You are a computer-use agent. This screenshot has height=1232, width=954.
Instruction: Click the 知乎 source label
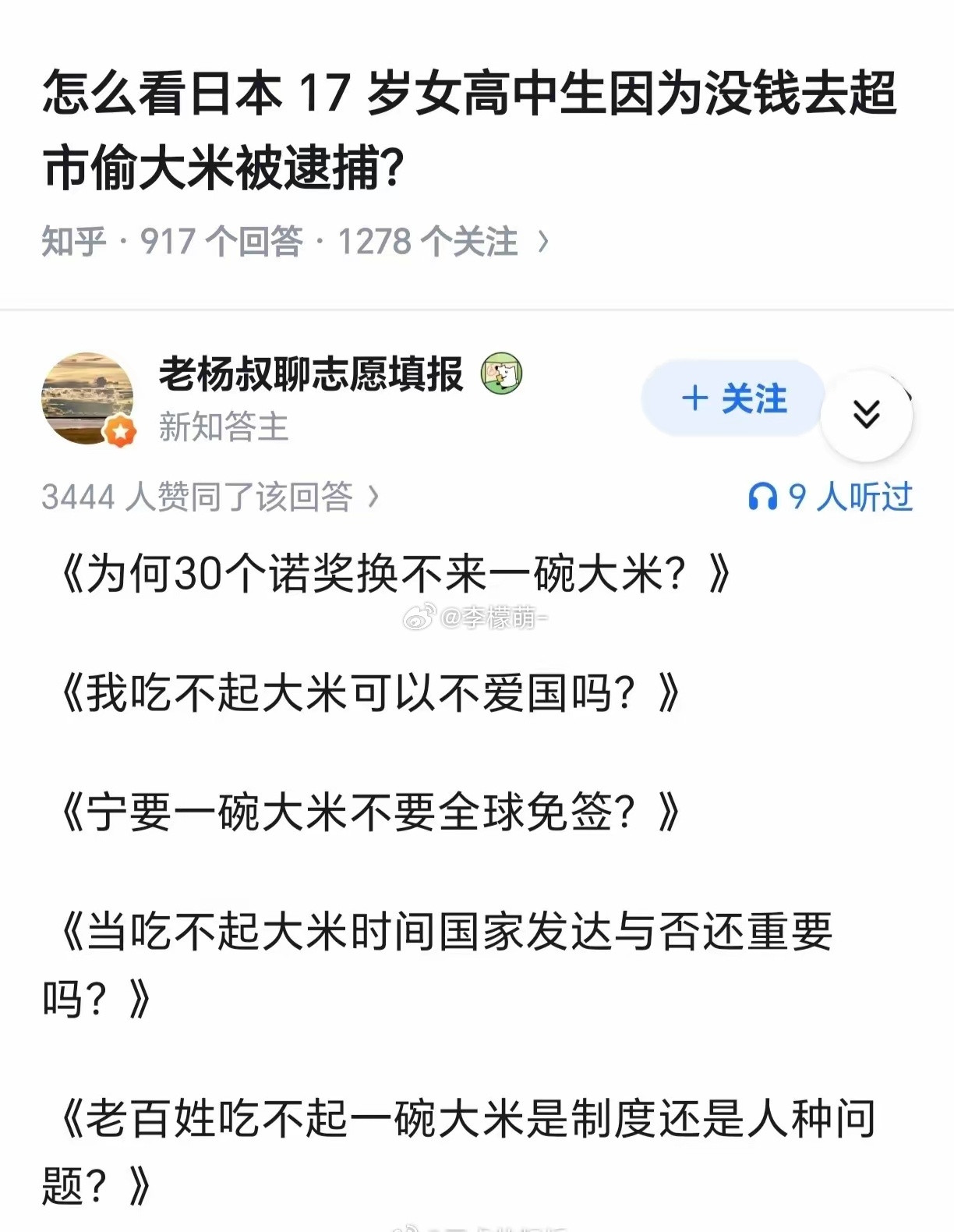(x=74, y=240)
